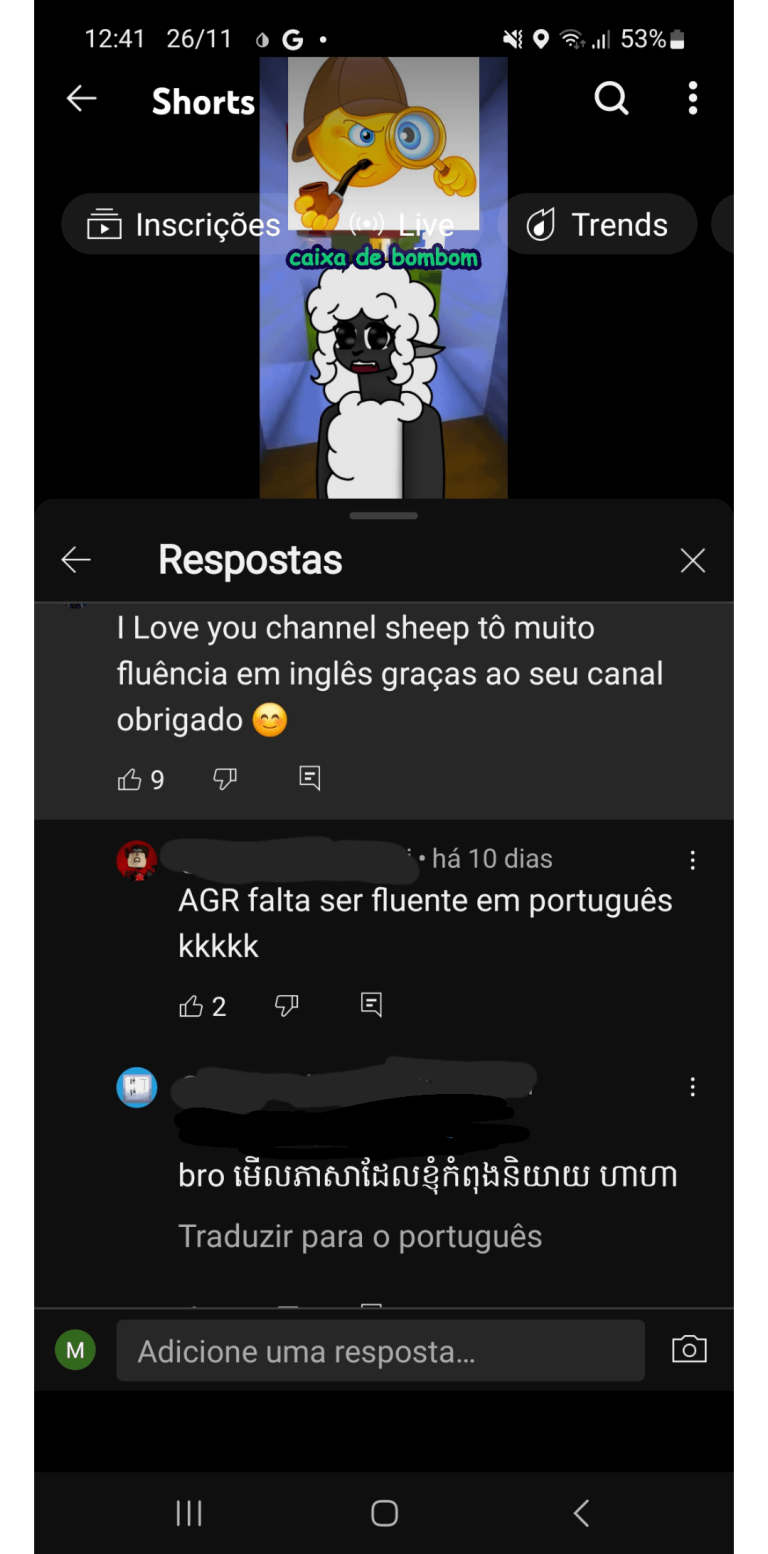Focus the "Adicione uma resposta" field
This screenshot has width=768, height=1554.
[380, 1351]
